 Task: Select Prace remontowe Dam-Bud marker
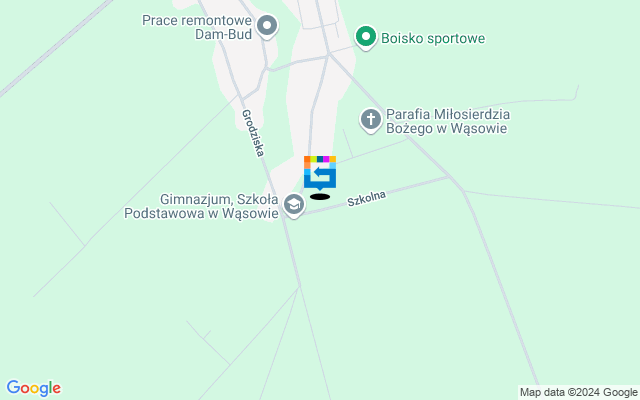pyautogui.click(x=267, y=26)
